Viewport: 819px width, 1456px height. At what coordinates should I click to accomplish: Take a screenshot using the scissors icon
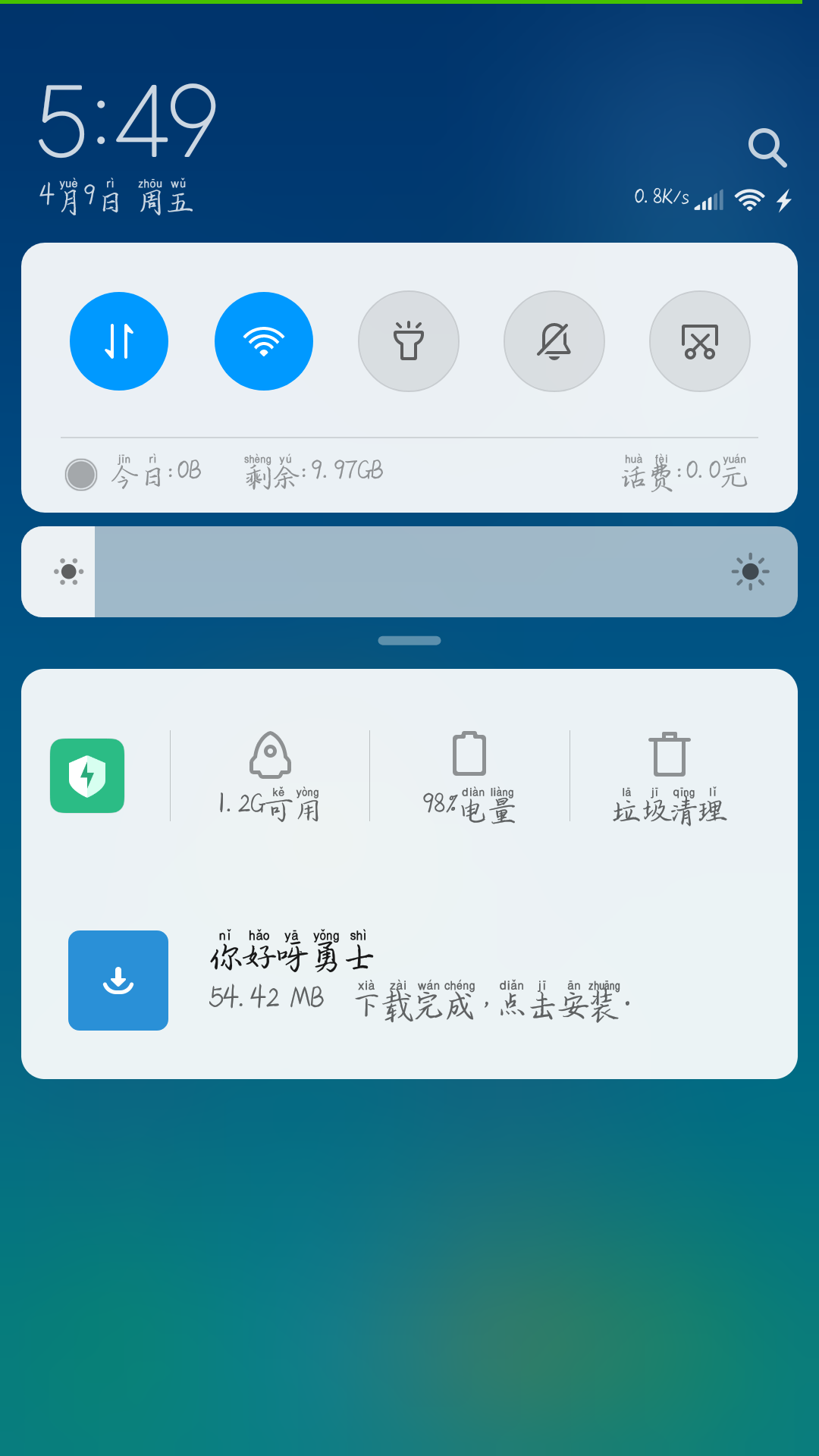click(700, 341)
